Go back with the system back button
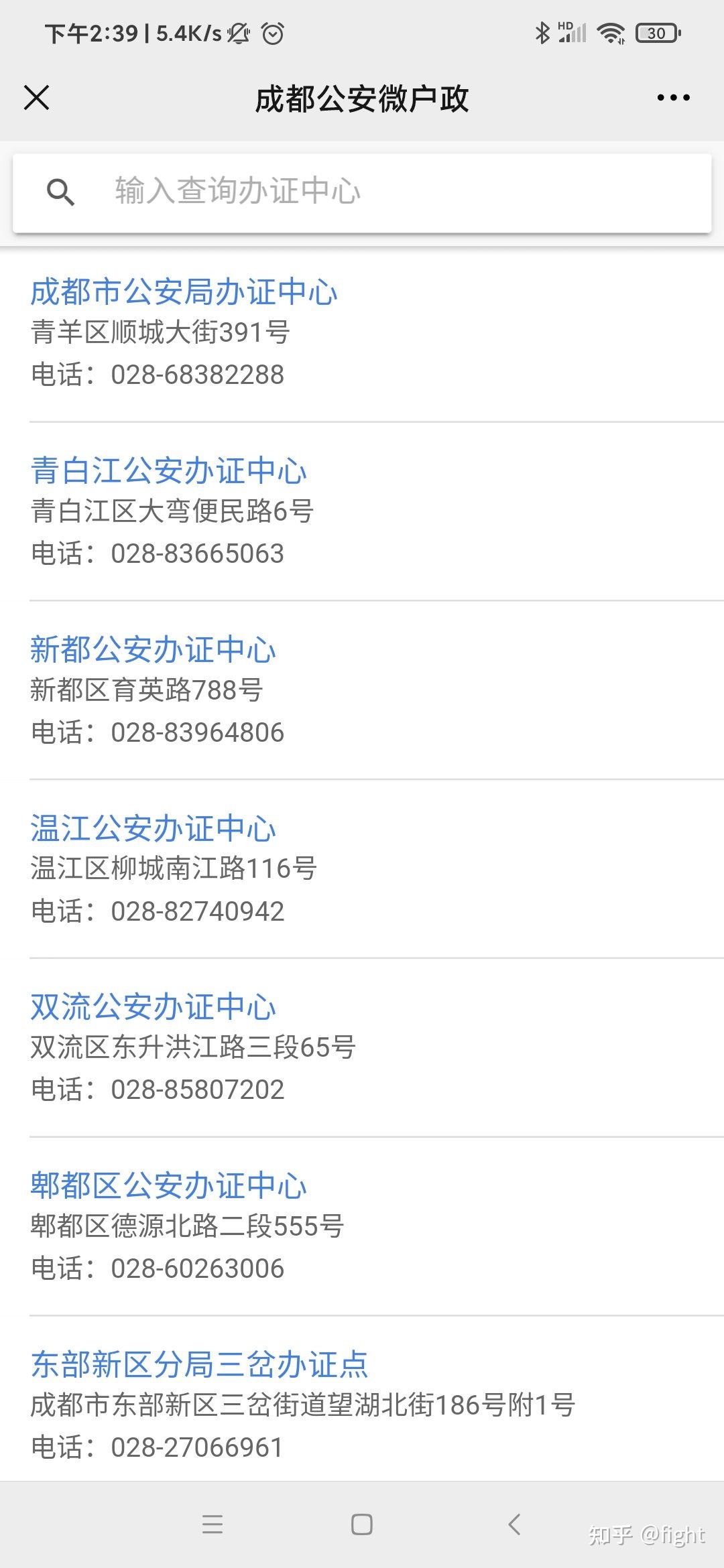 [x=514, y=1524]
